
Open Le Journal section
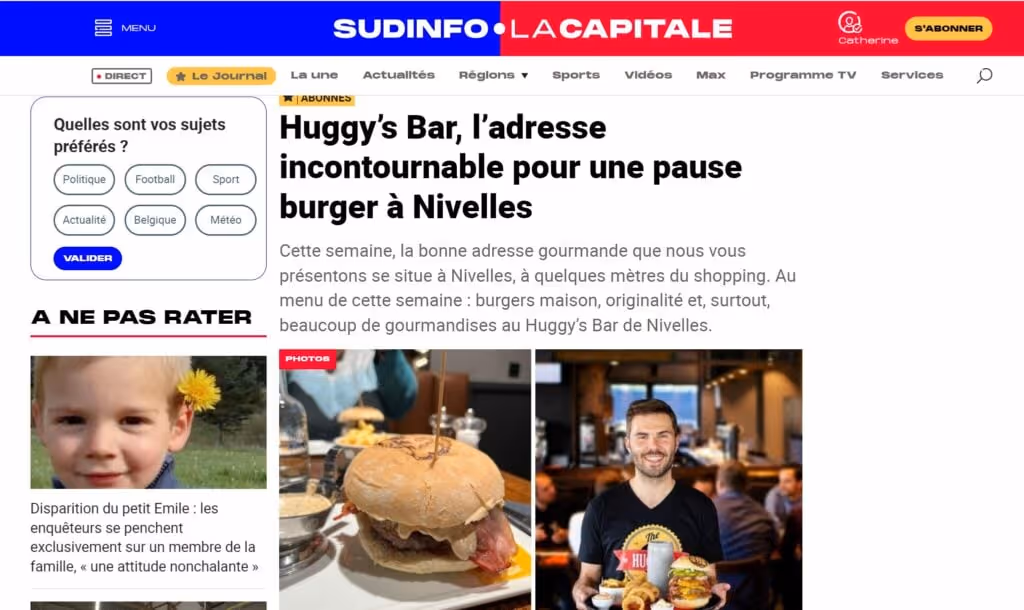click(x=221, y=76)
